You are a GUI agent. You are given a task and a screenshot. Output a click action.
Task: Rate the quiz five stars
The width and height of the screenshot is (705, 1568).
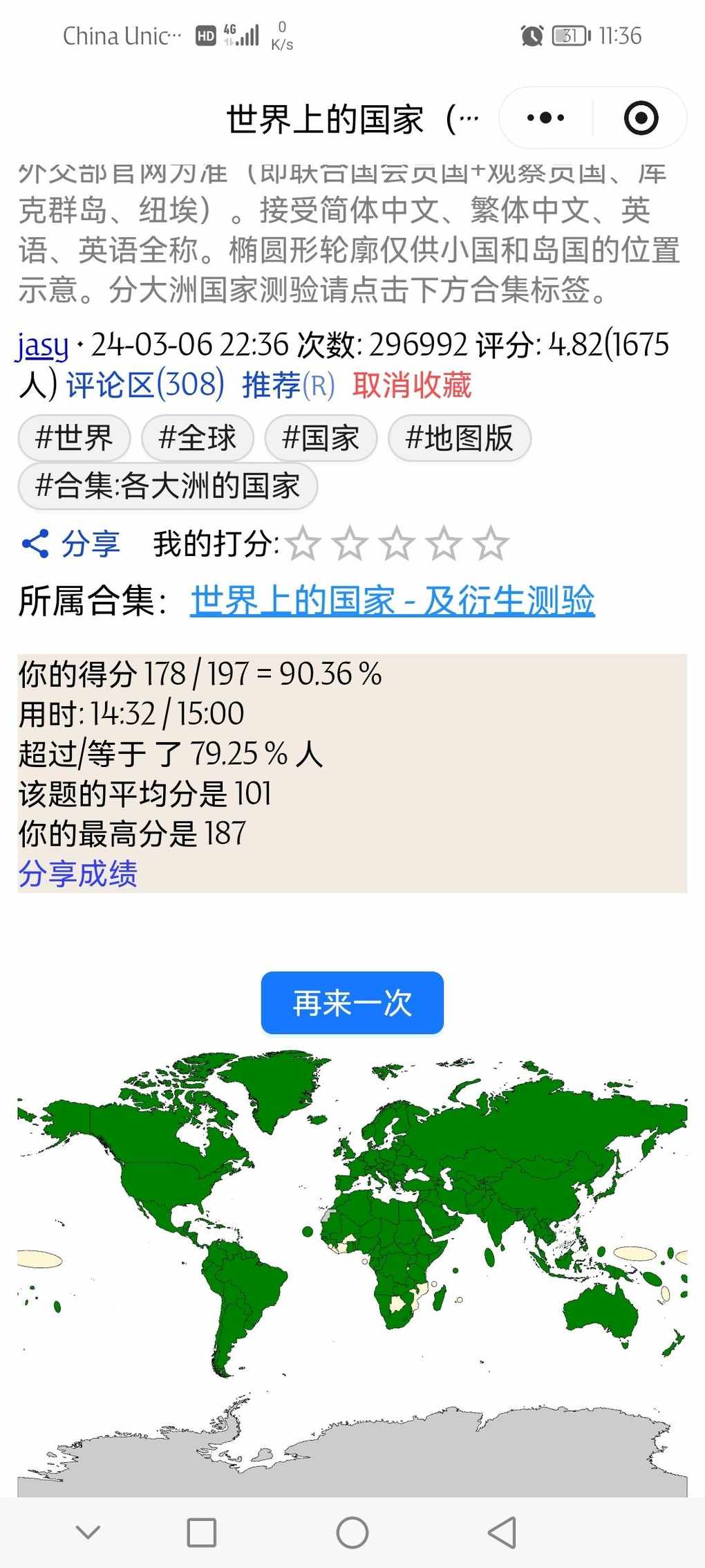pyautogui.click(x=491, y=544)
